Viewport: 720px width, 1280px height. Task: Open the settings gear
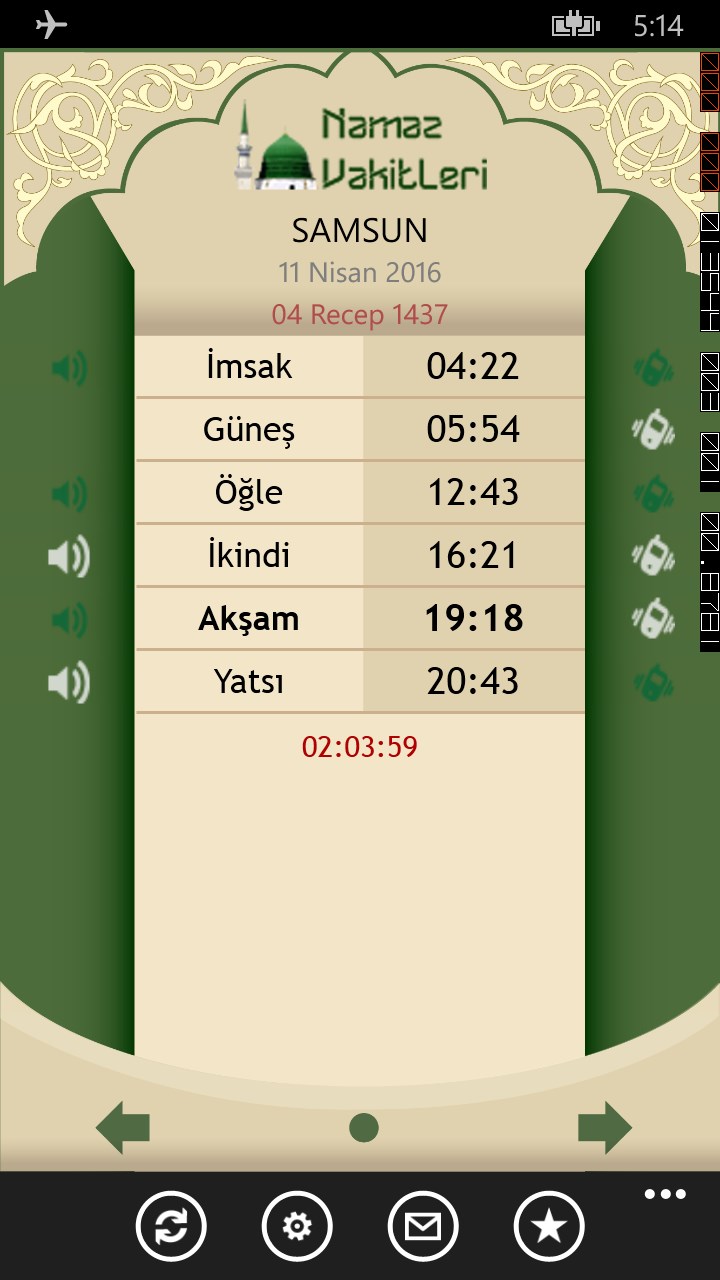tap(297, 1226)
